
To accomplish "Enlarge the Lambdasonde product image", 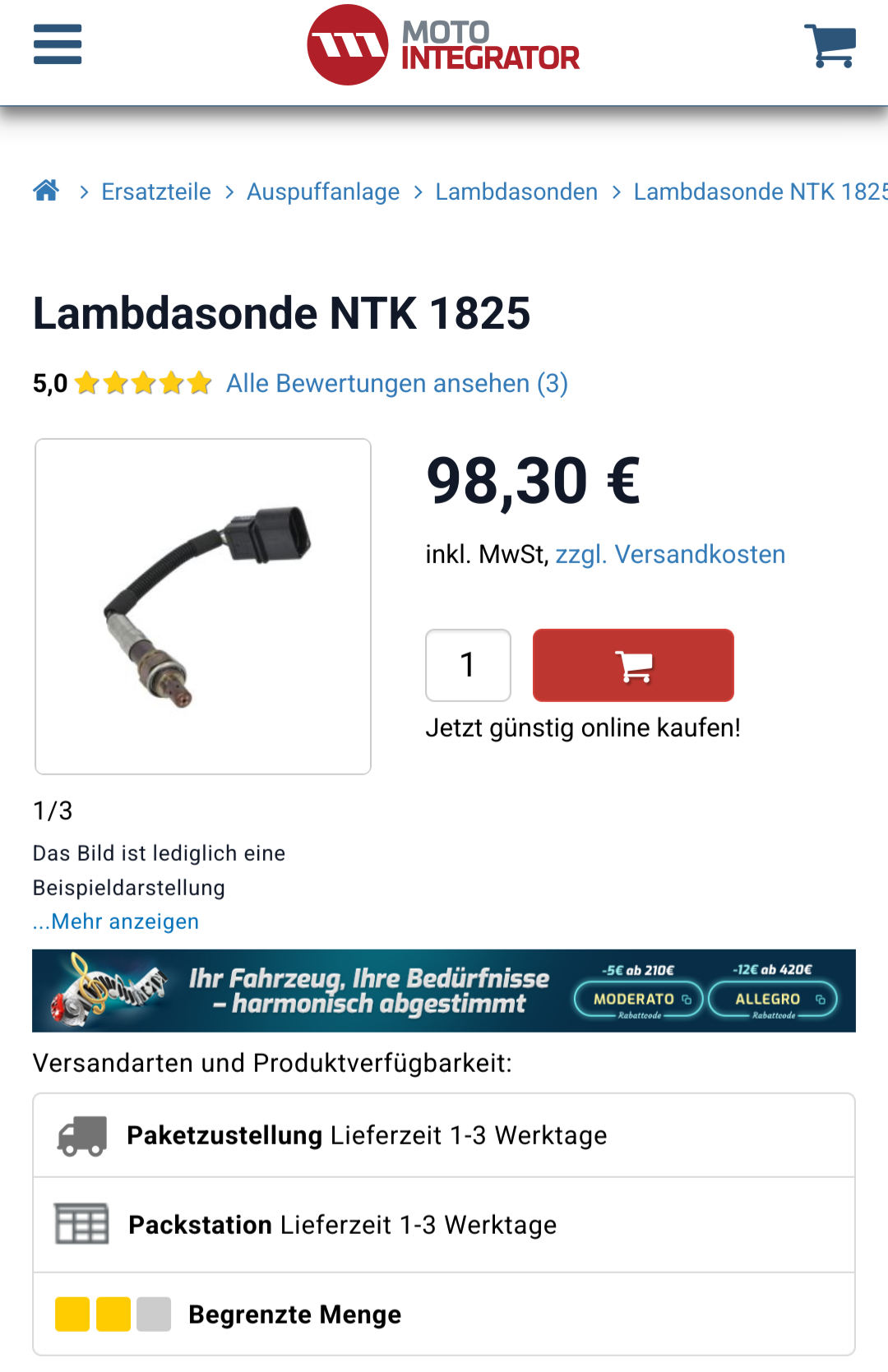I will 203,607.
